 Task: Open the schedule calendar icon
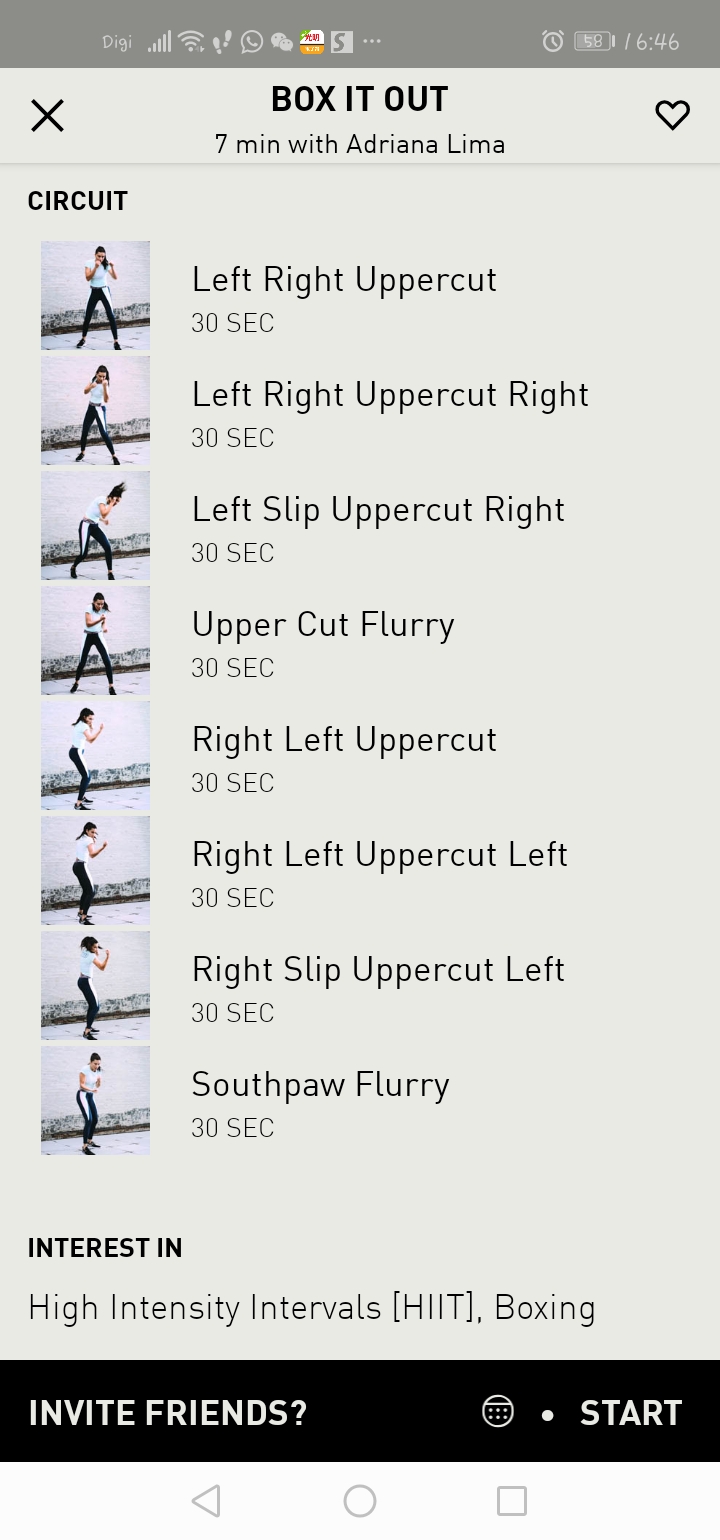pos(498,1412)
